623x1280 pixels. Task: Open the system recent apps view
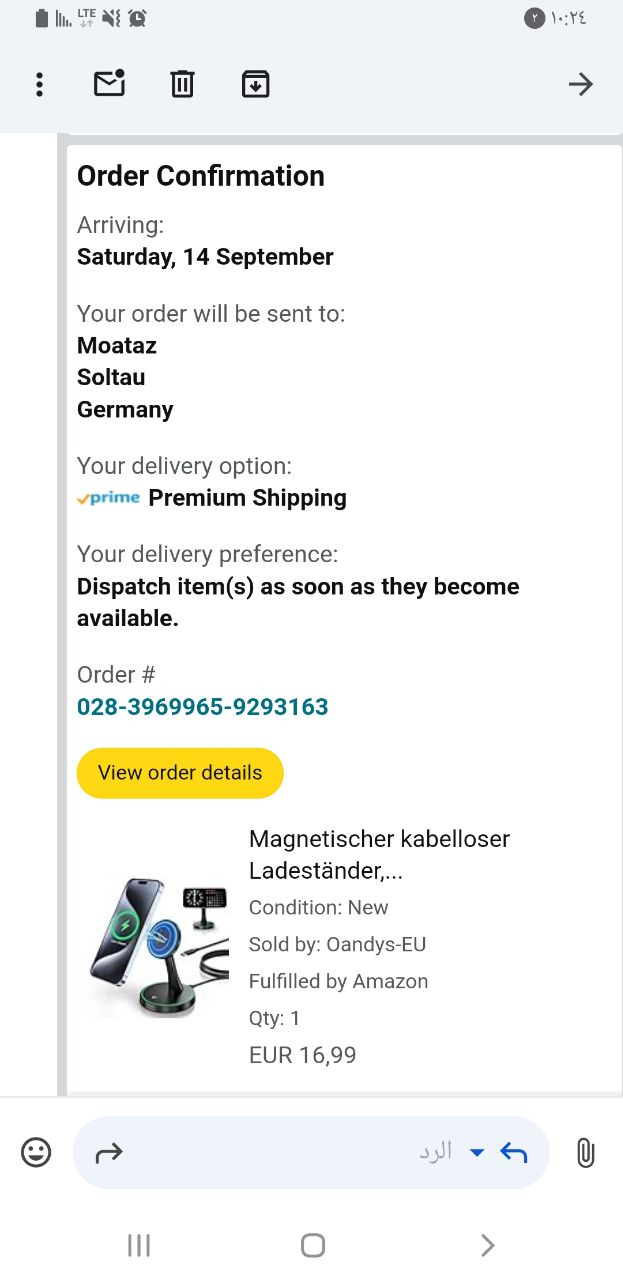pos(139,1245)
